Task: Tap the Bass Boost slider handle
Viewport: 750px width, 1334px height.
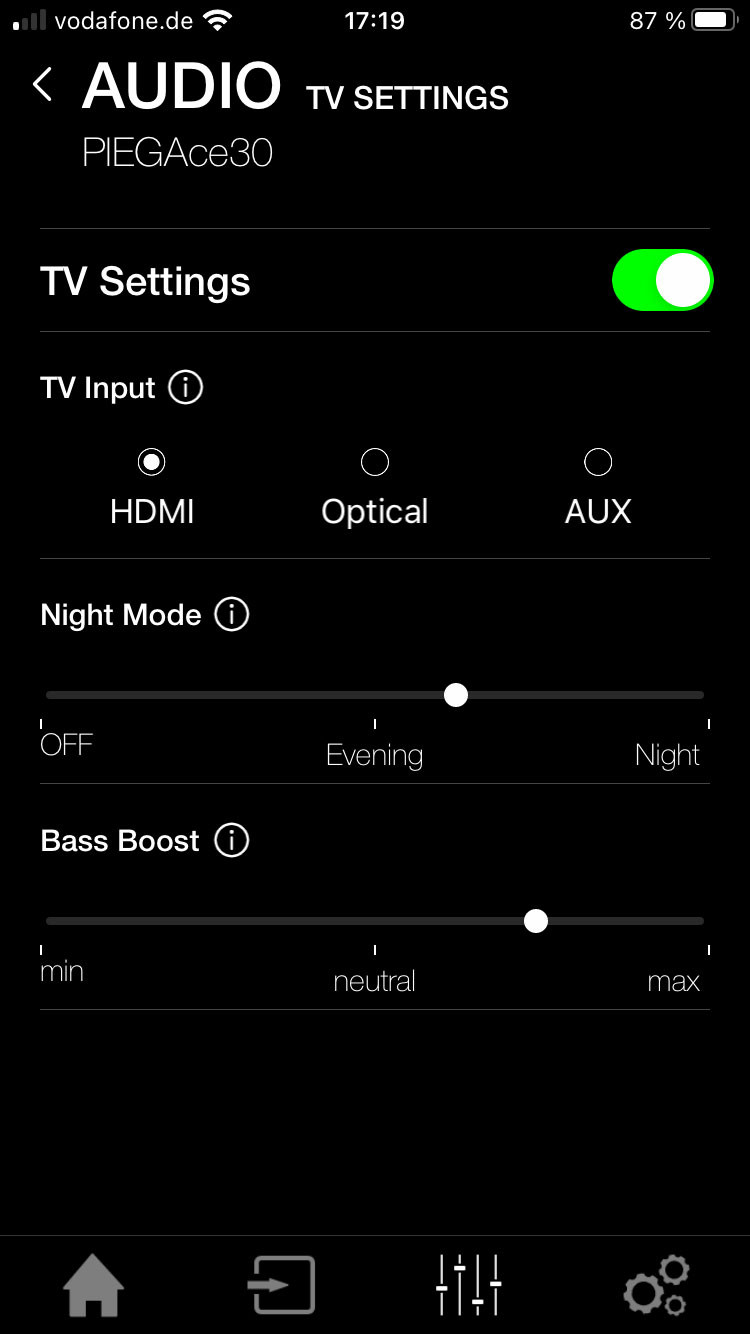Action: 536,921
